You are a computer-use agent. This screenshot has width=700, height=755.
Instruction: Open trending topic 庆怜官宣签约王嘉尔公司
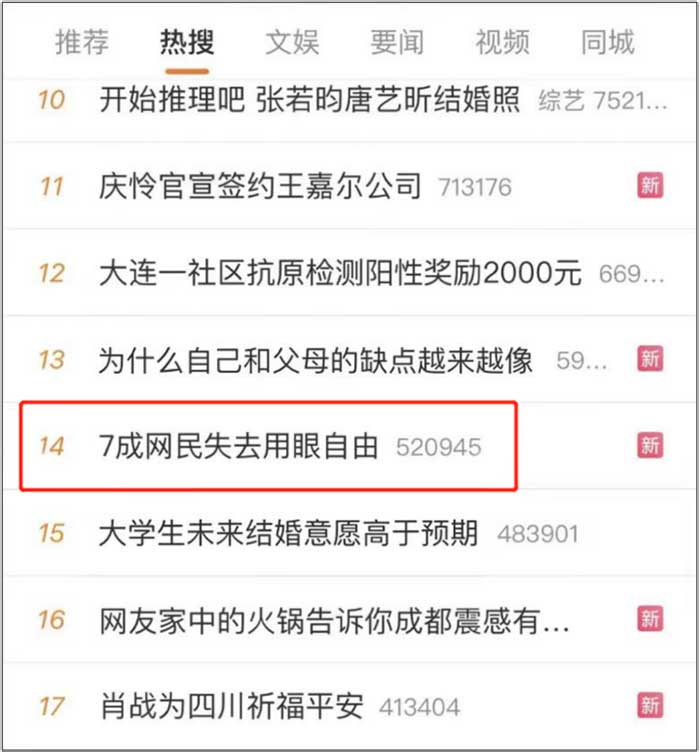click(261, 187)
